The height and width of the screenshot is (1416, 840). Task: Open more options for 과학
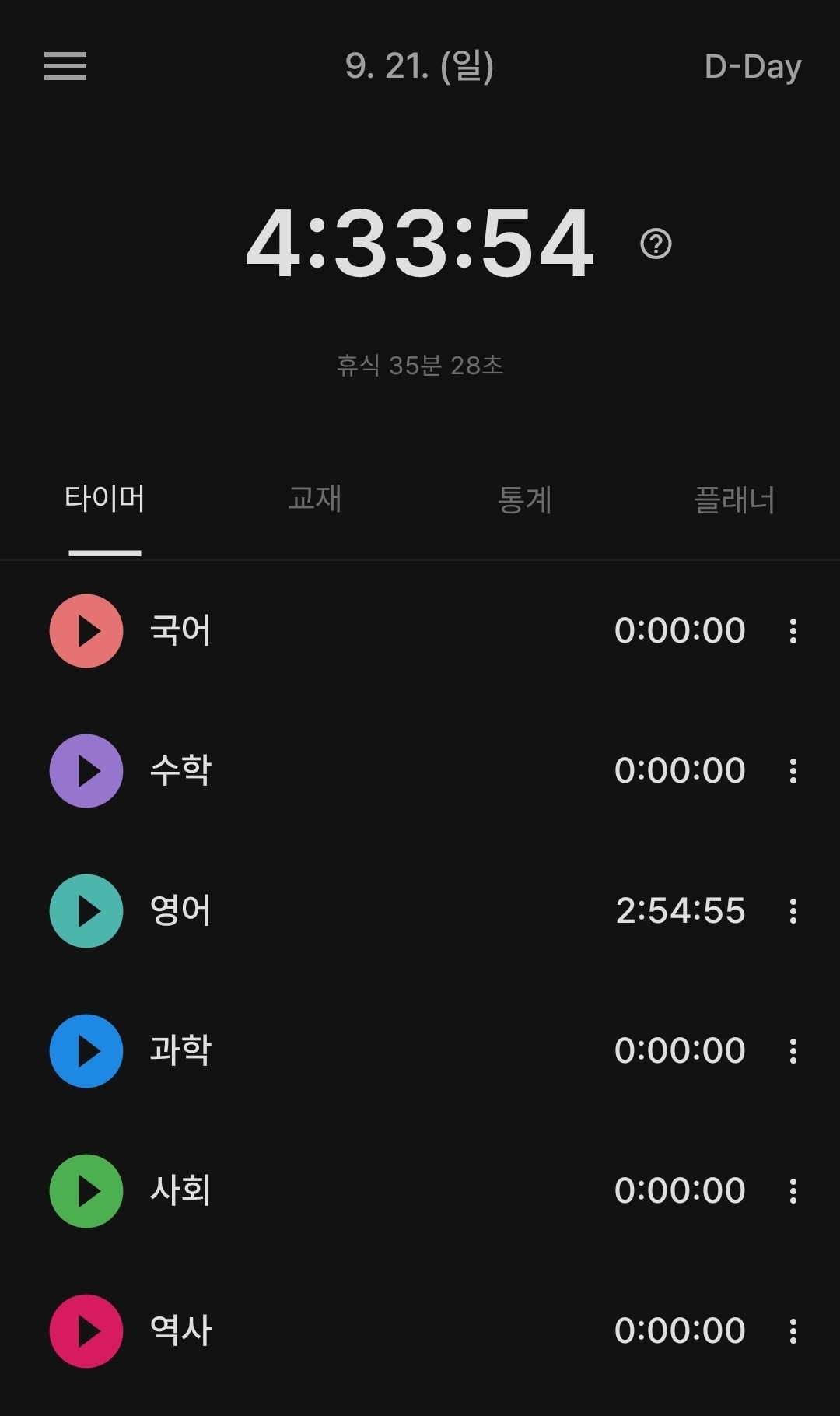tap(793, 1051)
